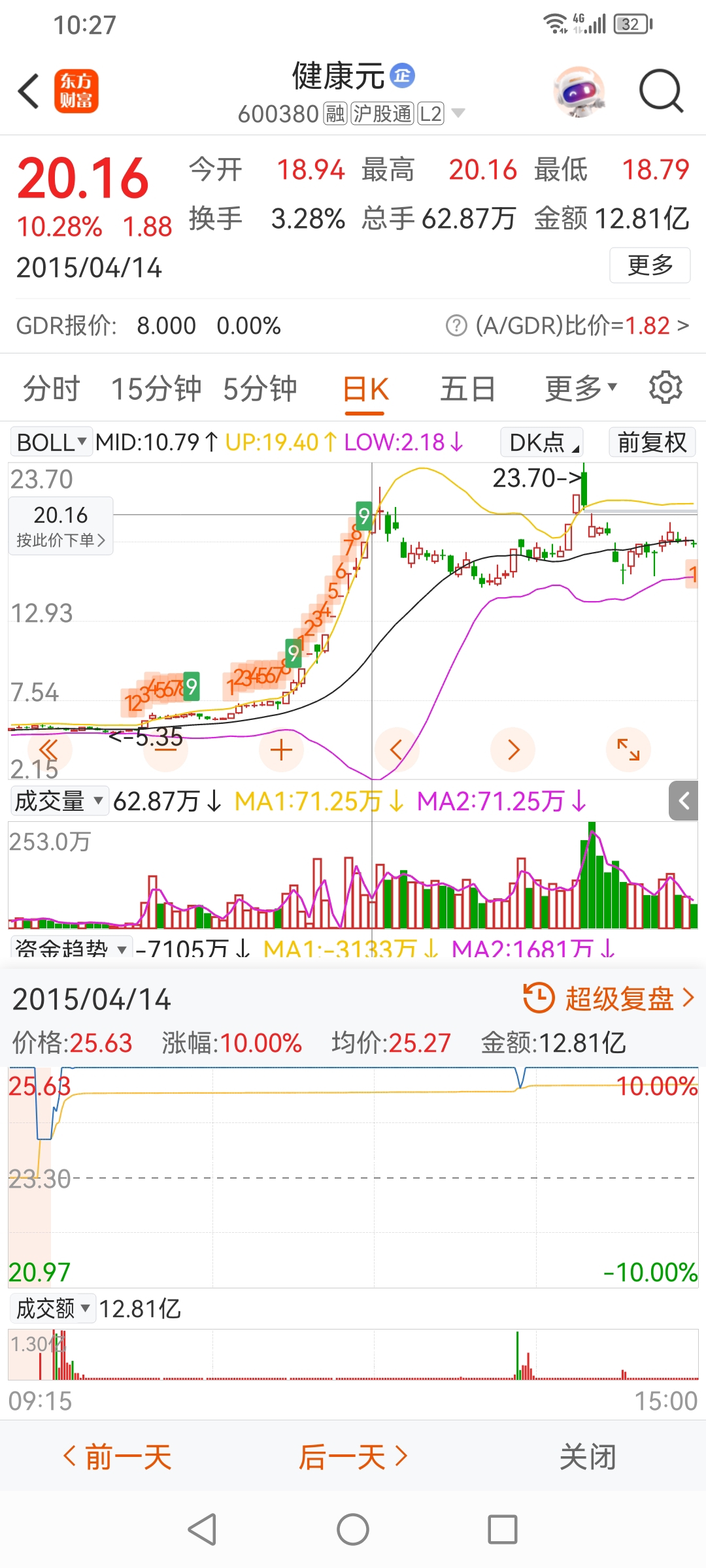Select the 5分钟 chart tab
This screenshot has height=1568, width=706.
pyautogui.click(x=260, y=389)
